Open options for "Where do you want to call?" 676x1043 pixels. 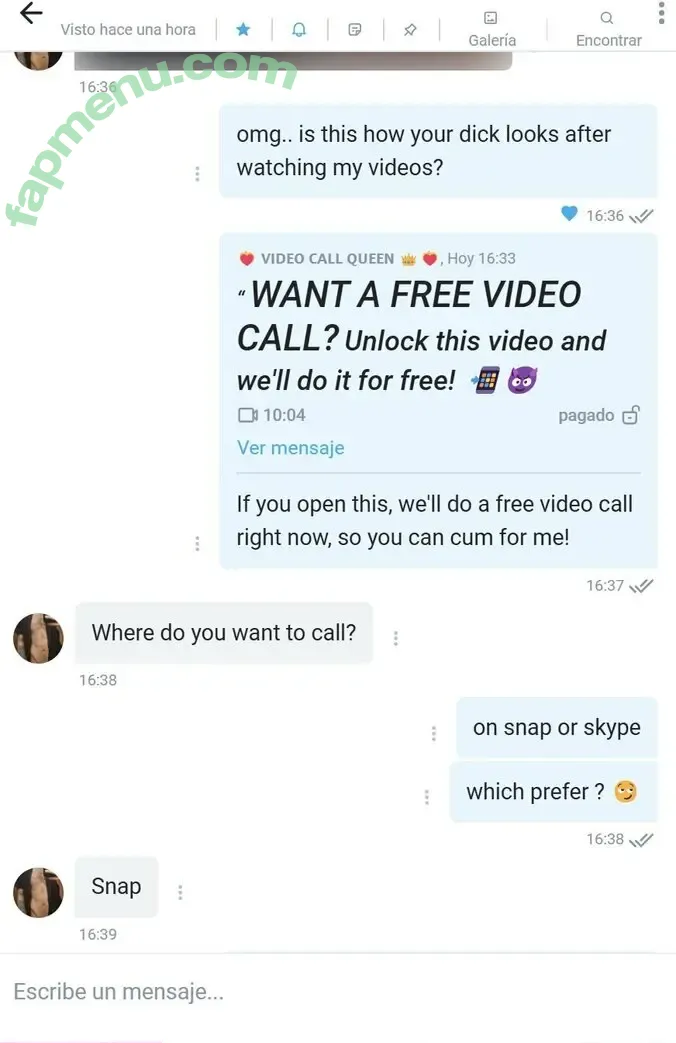(x=396, y=638)
